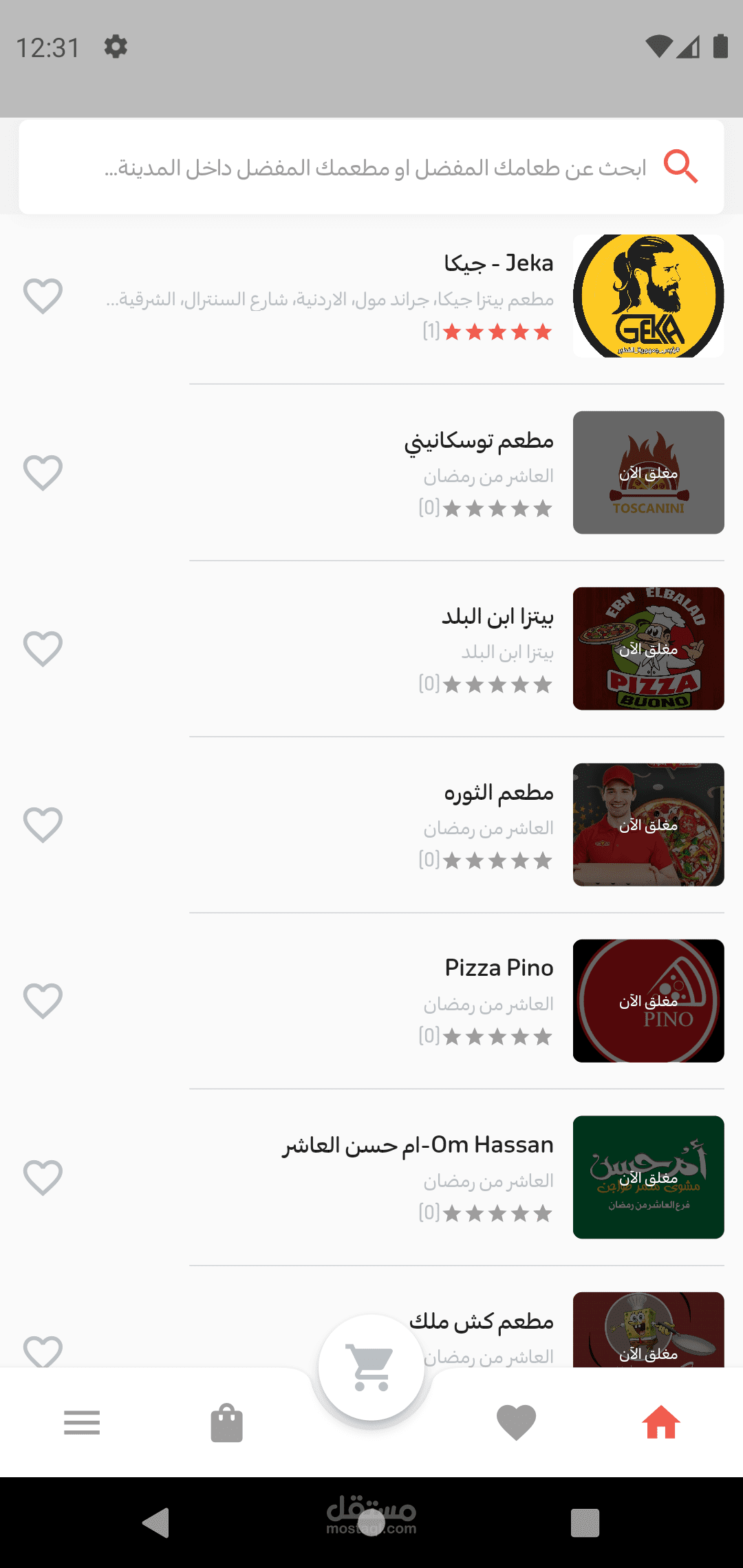Like بيتزا ابن البلد with the heart
Image resolution: width=743 pixels, height=1568 pixels.
pyautogui.click(x=43, y=649)
